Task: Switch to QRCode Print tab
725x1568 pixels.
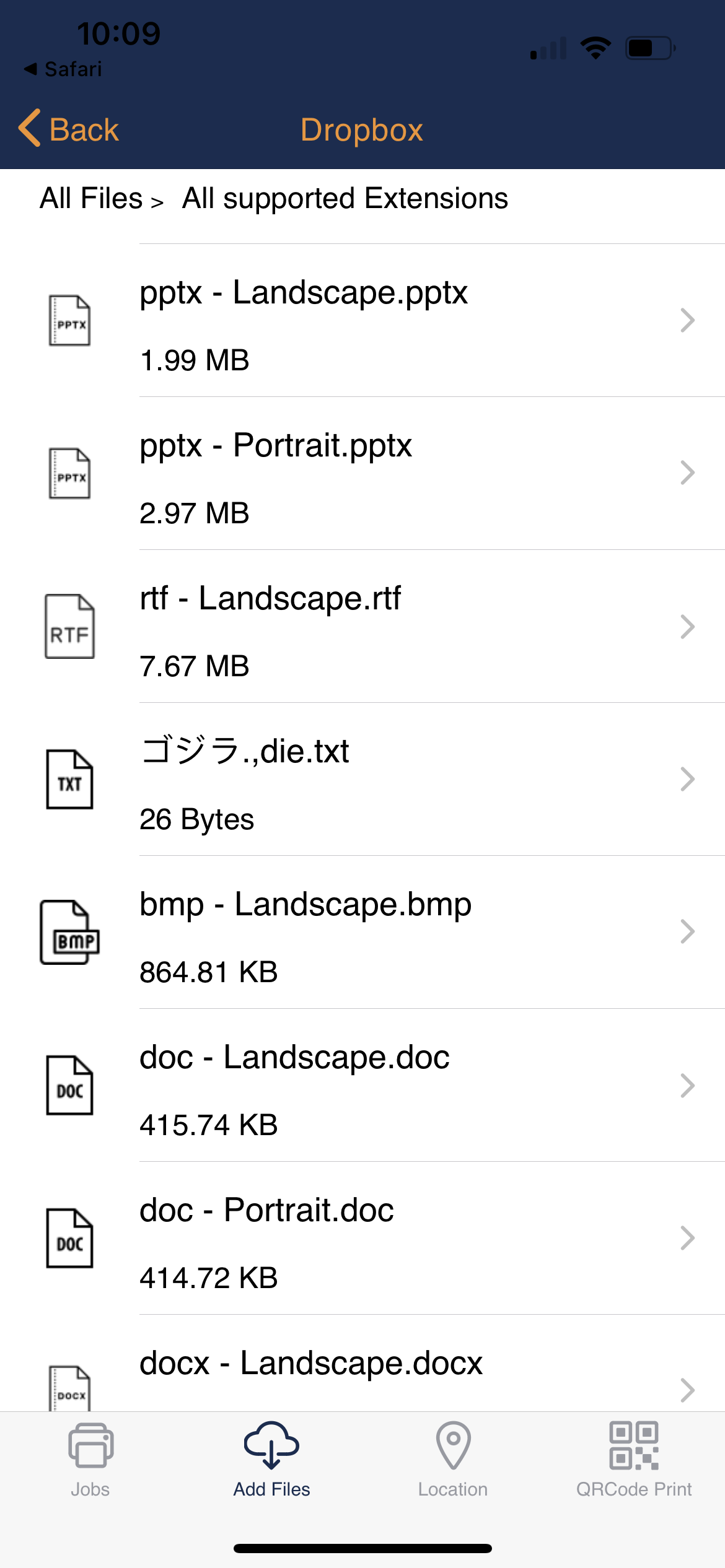Action: click(634, 1460)
